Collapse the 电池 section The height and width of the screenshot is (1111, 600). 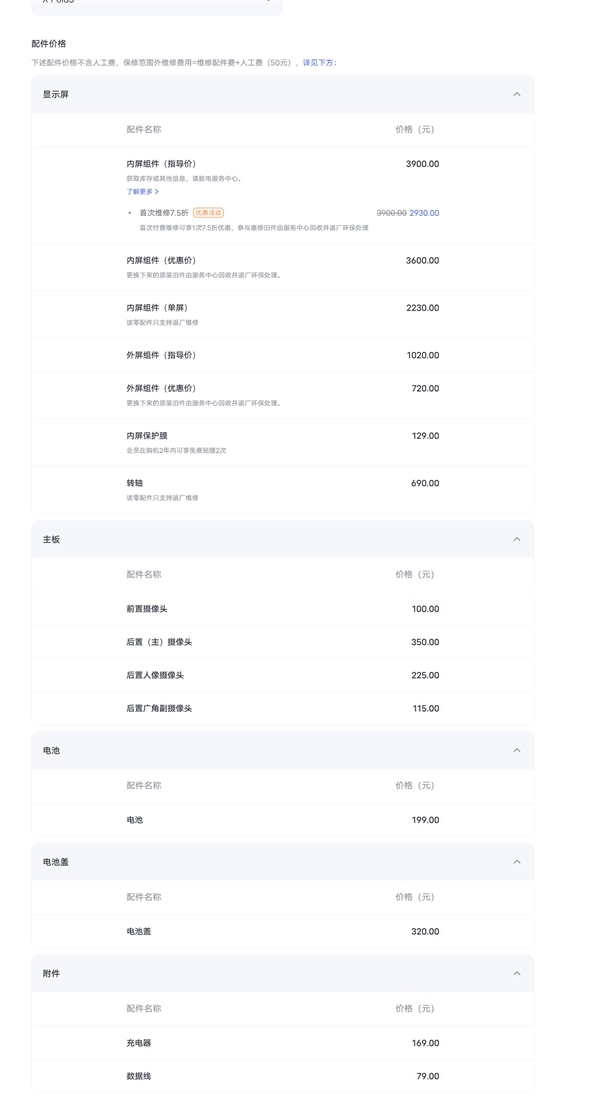(516, 750)
